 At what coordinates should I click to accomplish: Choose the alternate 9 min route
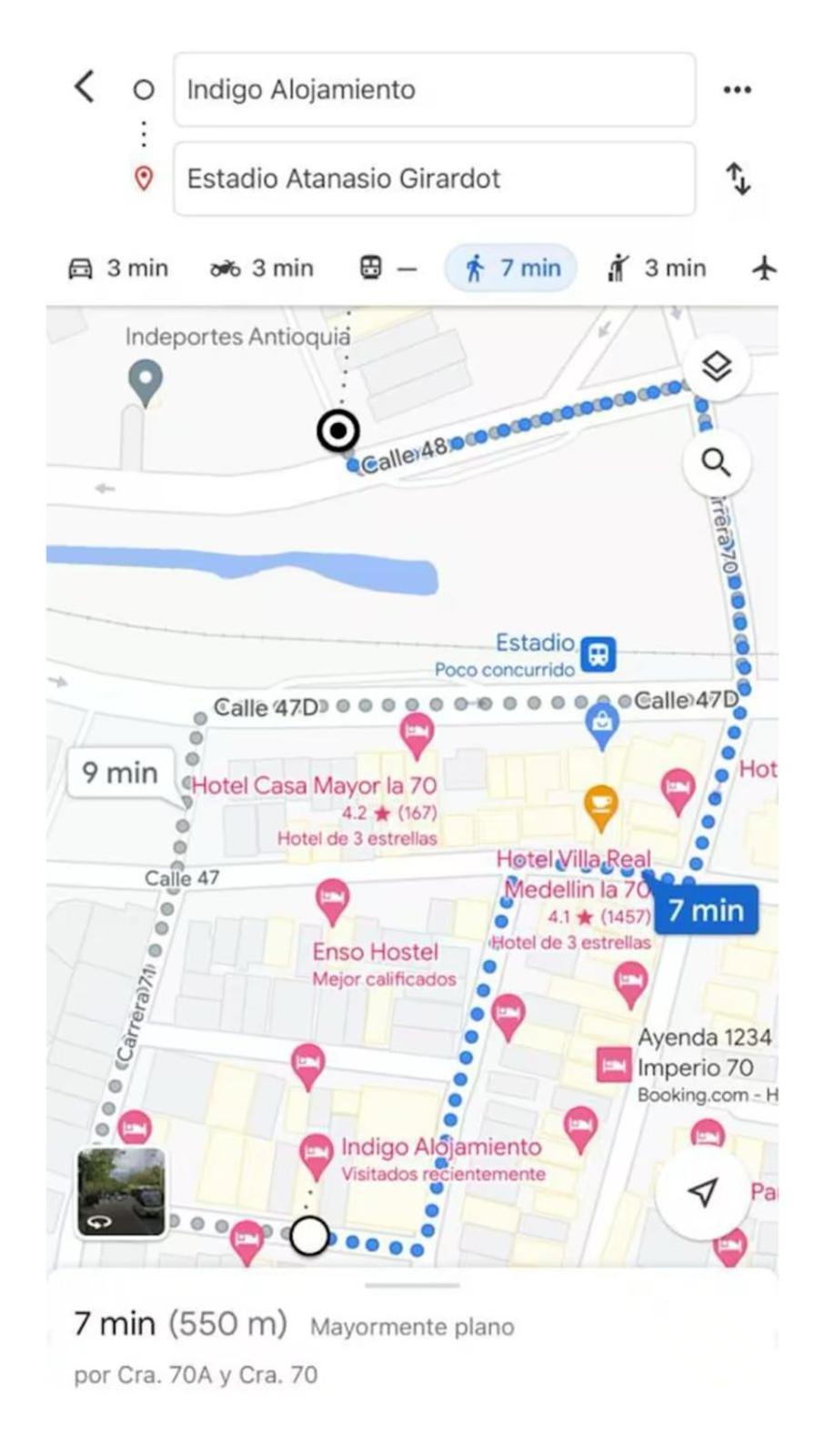[120, 773]
